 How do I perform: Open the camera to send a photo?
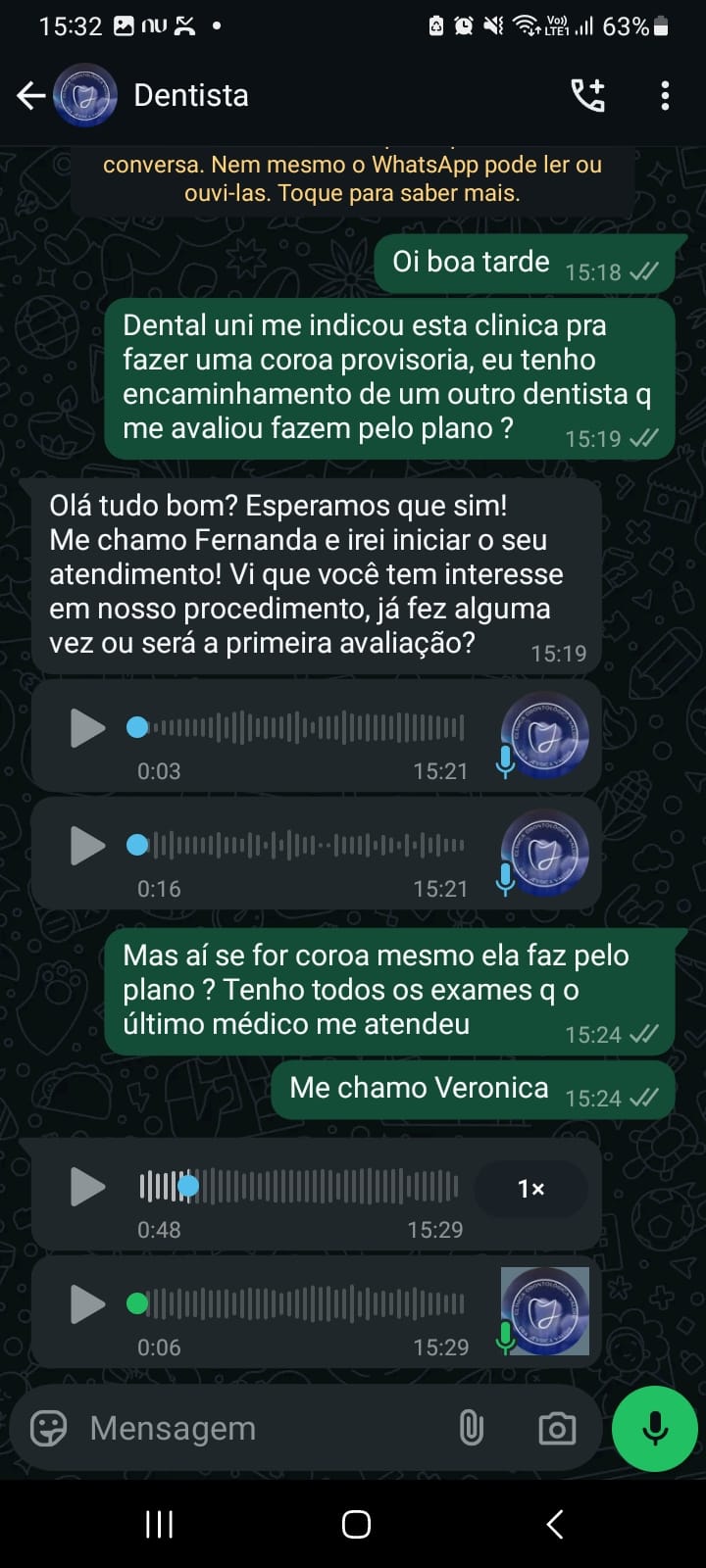[x=557, y=1428]
